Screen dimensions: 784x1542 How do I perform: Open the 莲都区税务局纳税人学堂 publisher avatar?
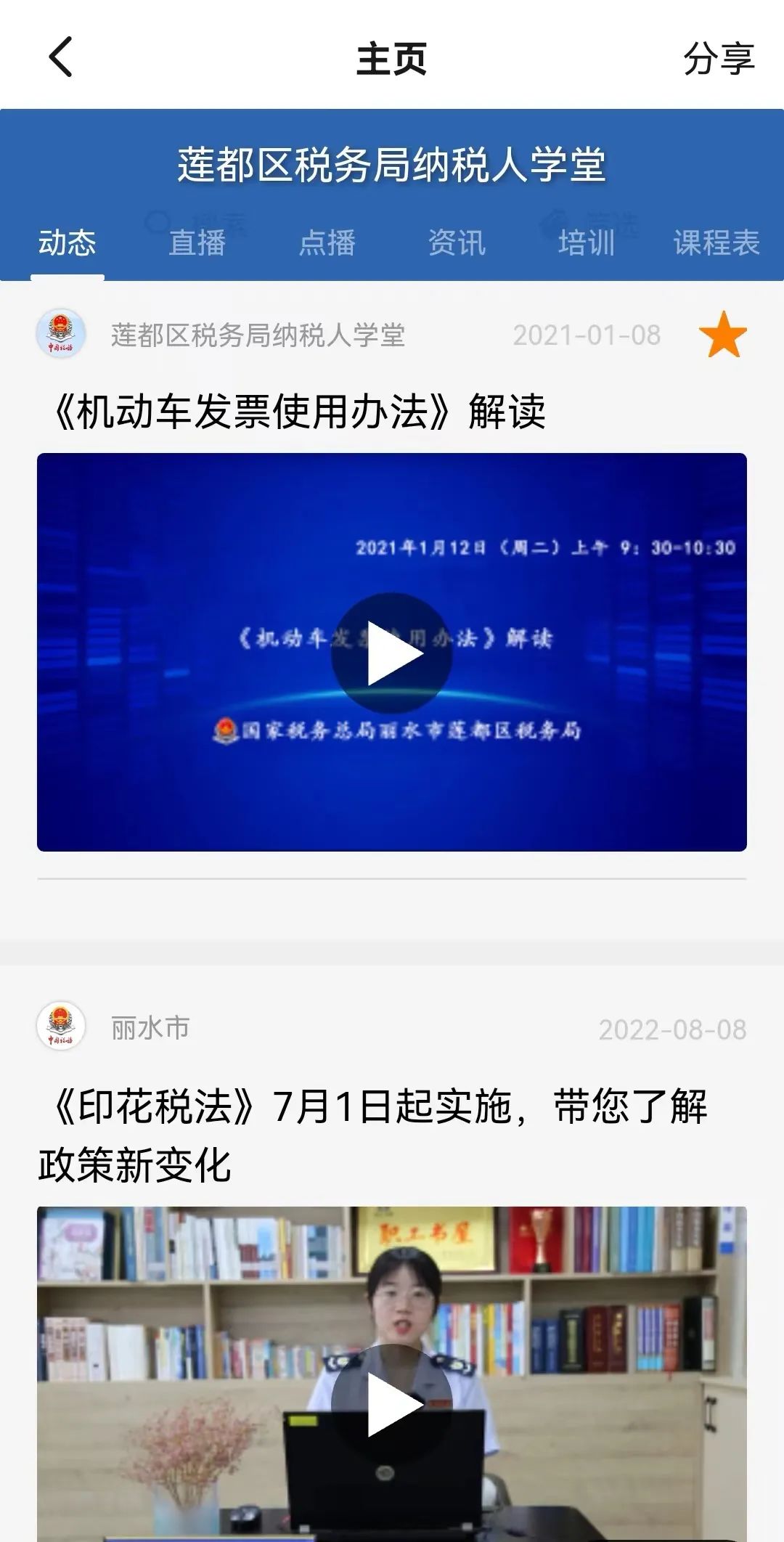click(61, 334)
